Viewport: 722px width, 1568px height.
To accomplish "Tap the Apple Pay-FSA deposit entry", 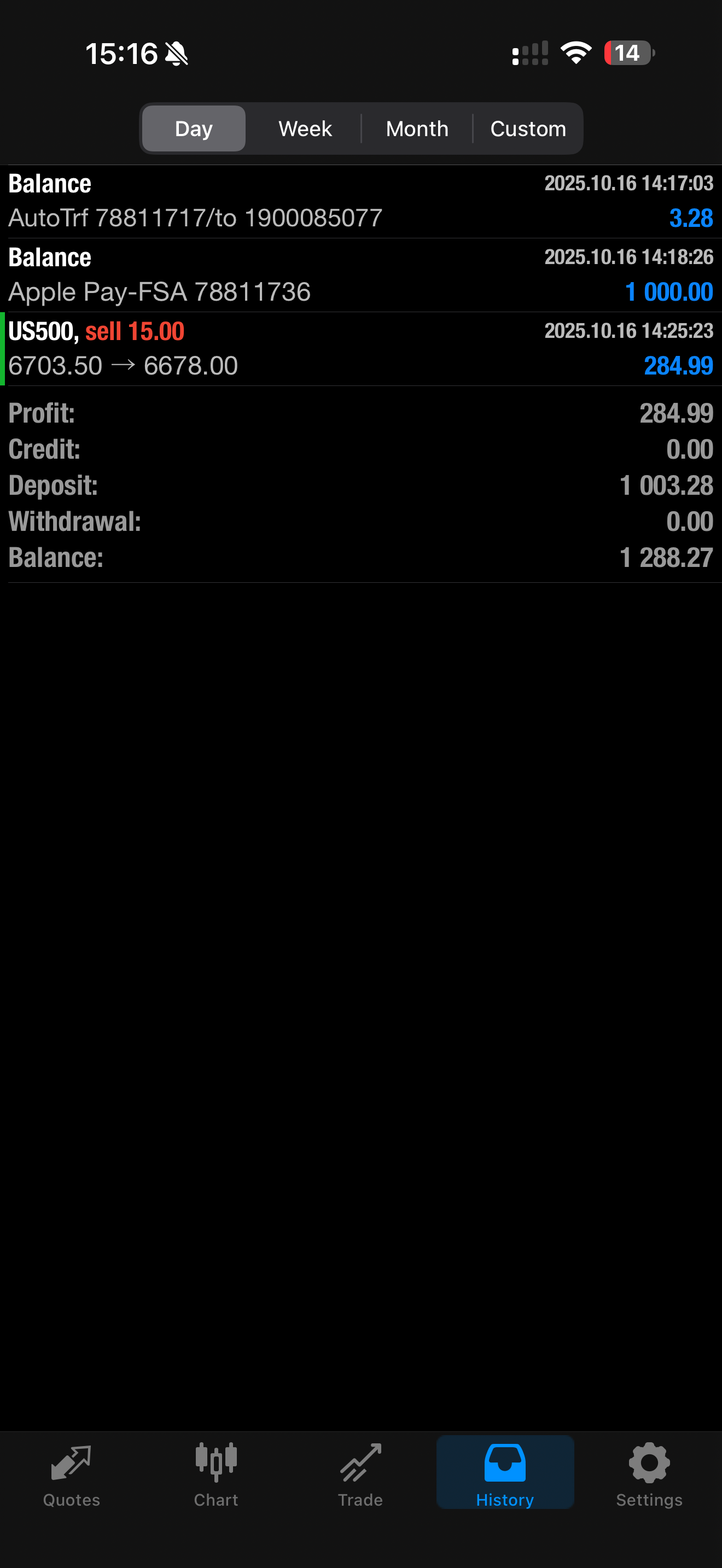I will click(x=361, y=274).
